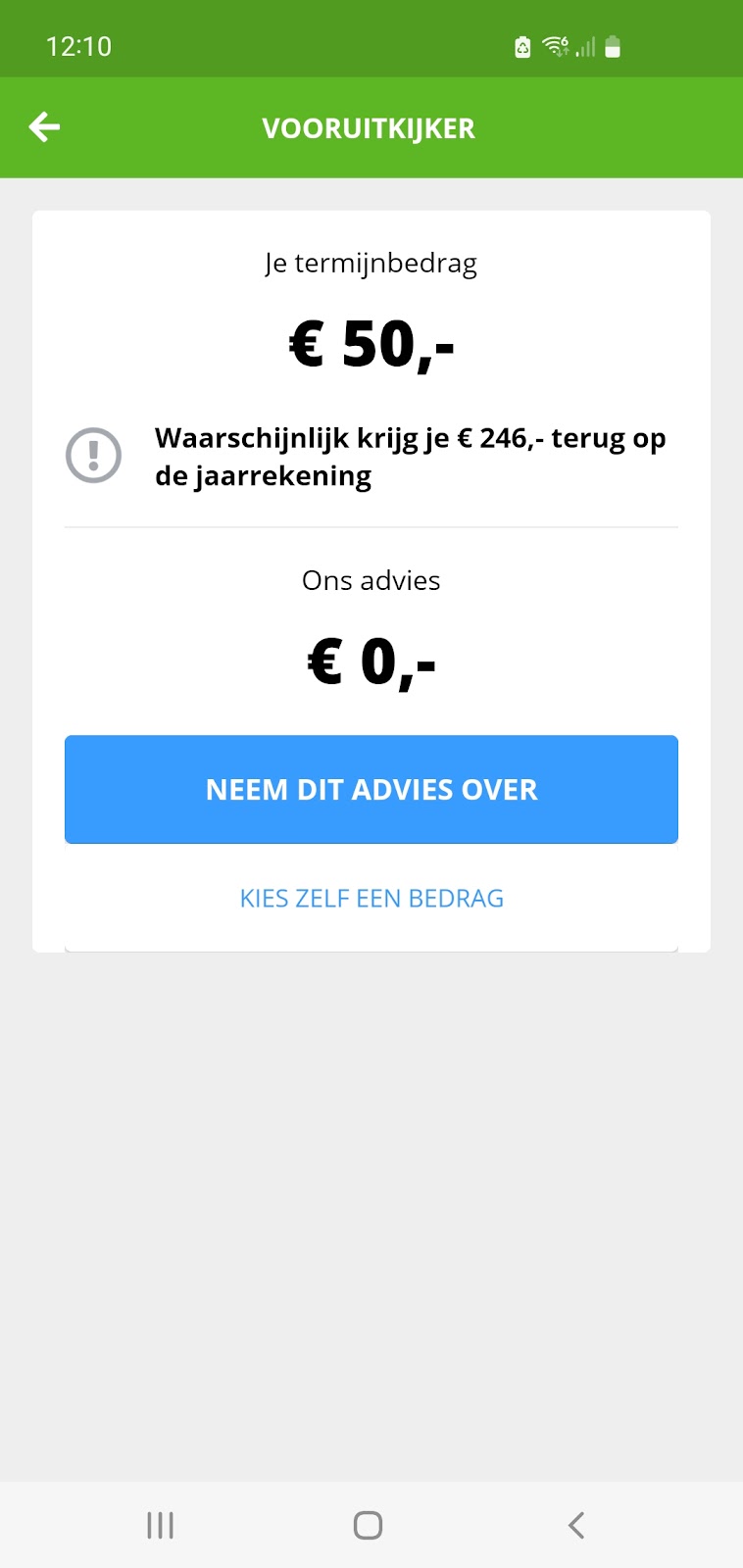Open recent apps from the navigation bar
Screen dimensions: 743x1568
(160, 1525)
